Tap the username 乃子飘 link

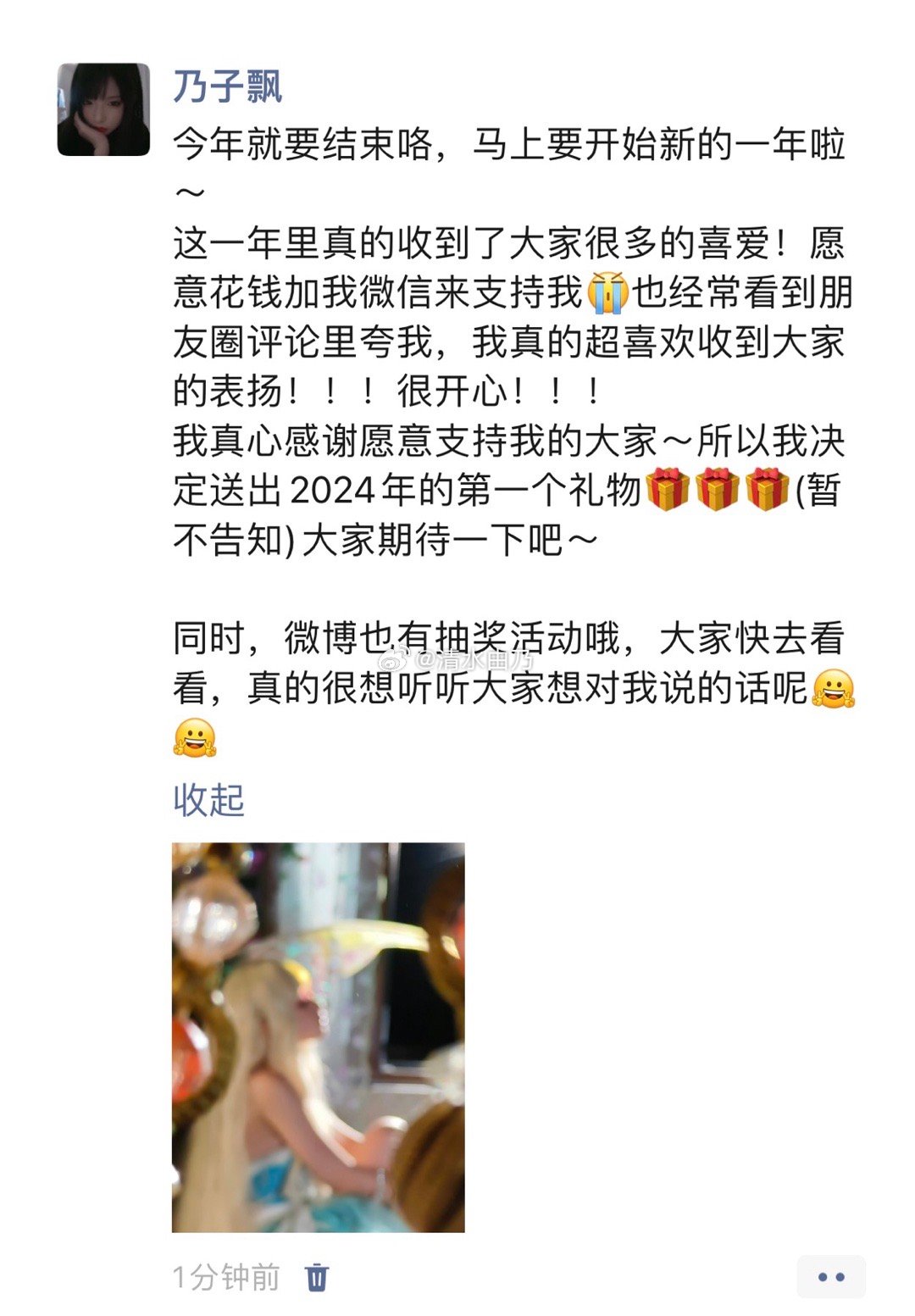point(227,86)
